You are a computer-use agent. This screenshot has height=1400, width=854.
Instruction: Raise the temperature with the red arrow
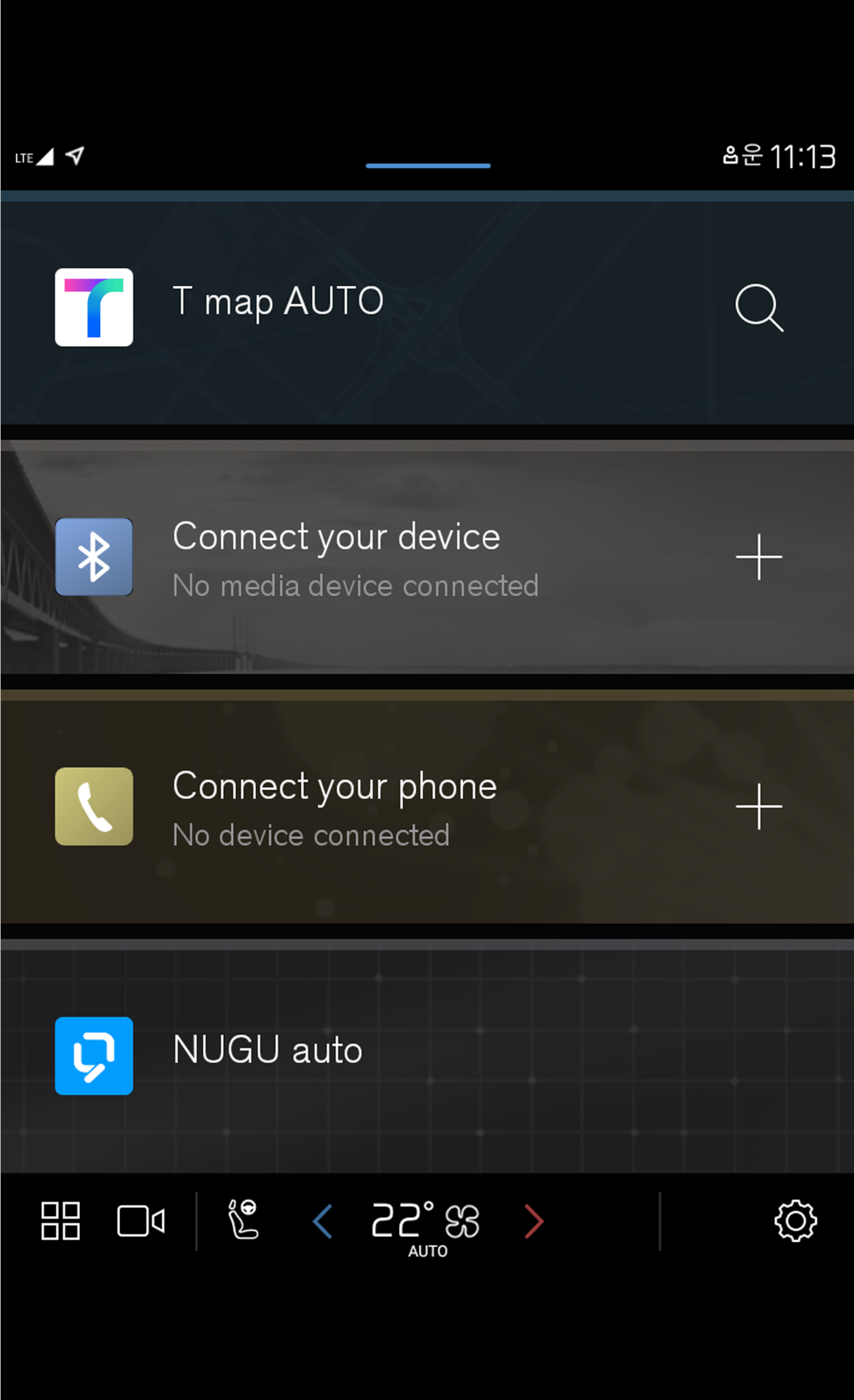pos(533,1221)
